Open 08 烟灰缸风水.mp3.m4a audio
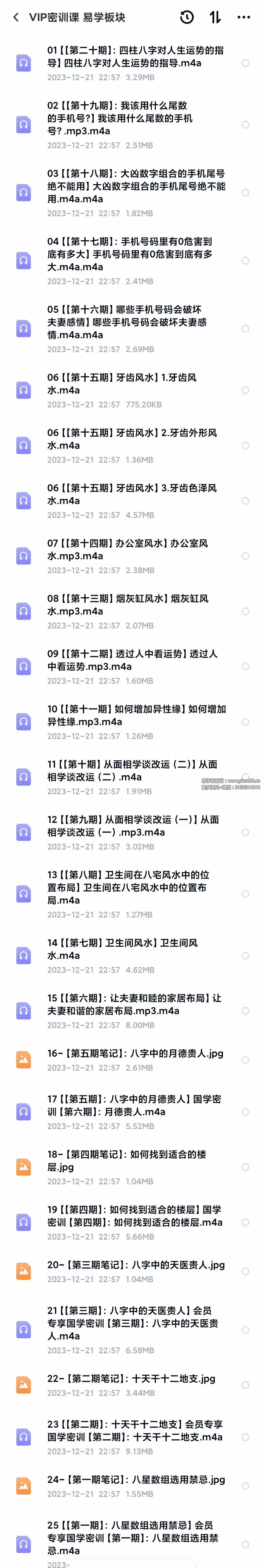This screenshot has height=1568, width=264. pyautogui.click(x=128, y=605)
